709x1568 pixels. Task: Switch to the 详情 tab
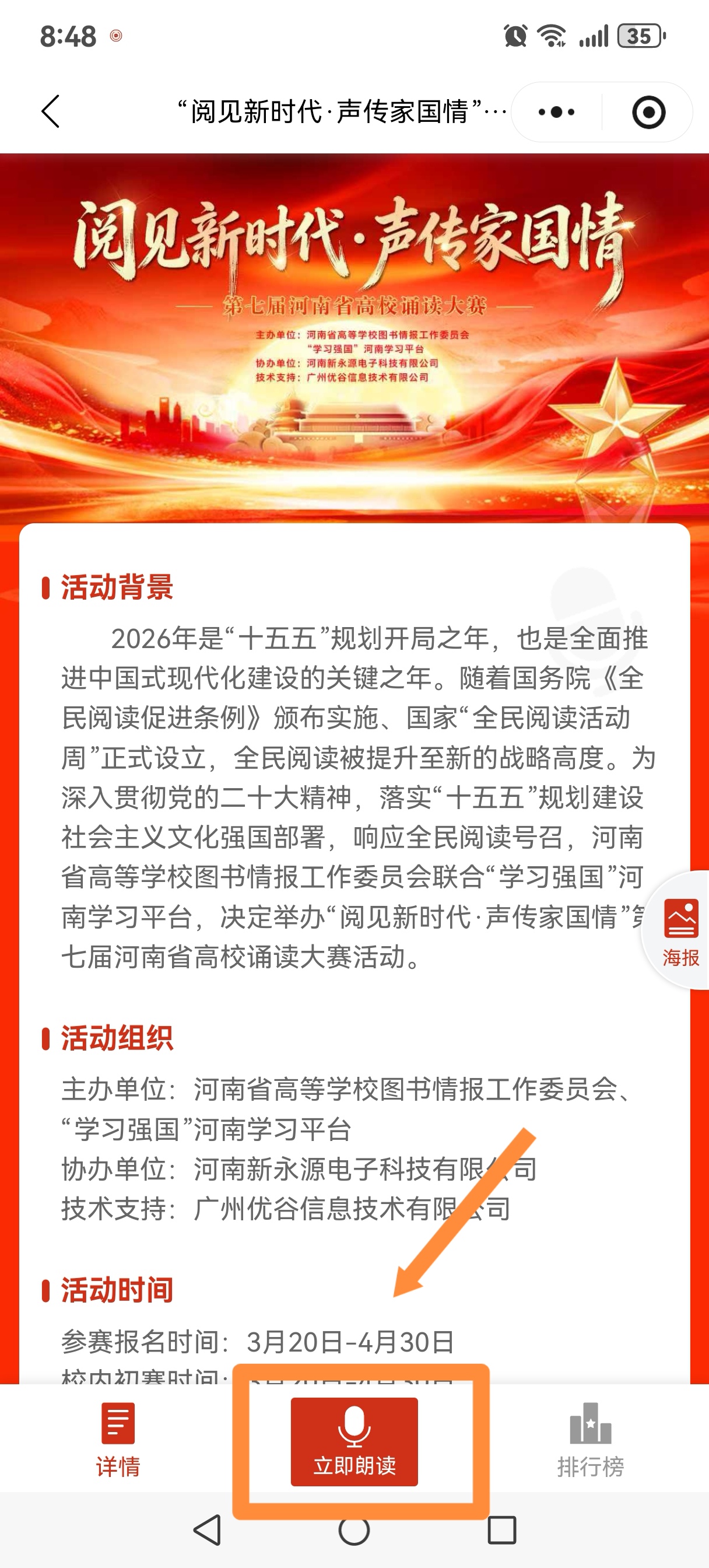coord(118,1440)
